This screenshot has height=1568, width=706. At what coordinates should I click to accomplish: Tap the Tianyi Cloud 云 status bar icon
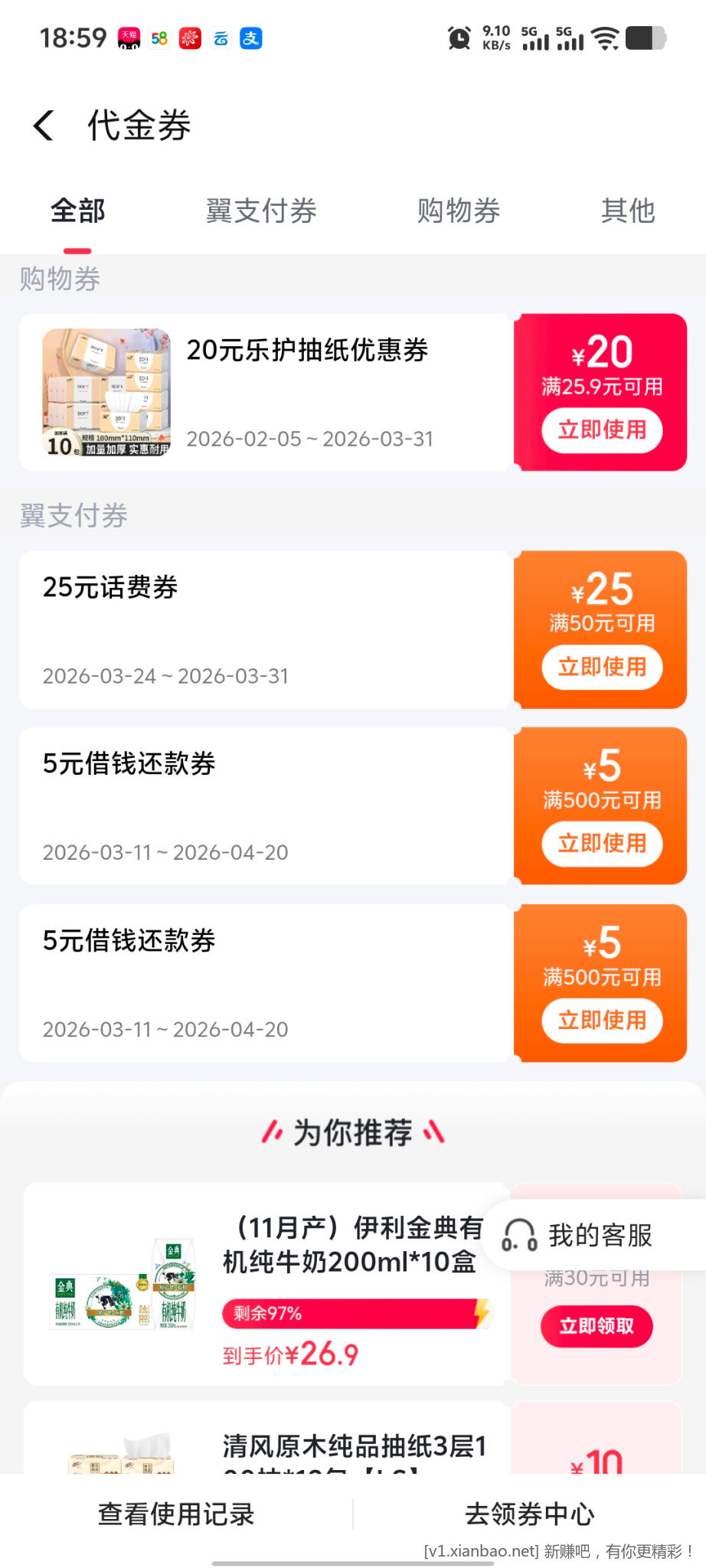tap(221, 38)
